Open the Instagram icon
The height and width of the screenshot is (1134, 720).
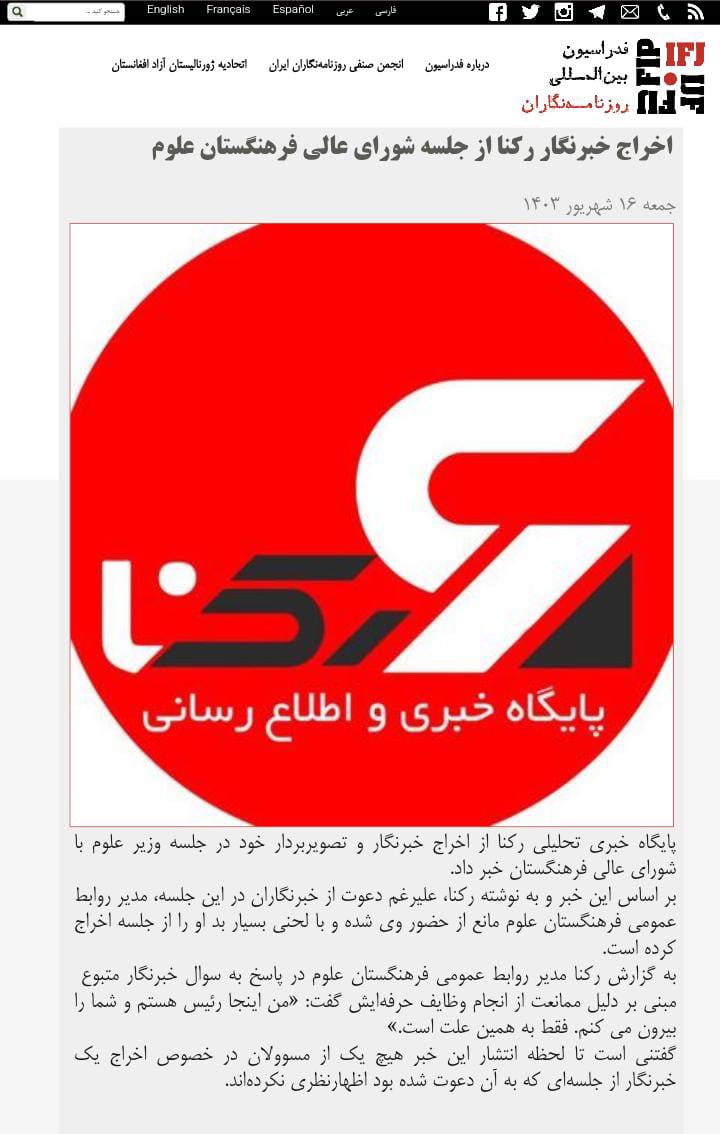(x=564, y=12)
